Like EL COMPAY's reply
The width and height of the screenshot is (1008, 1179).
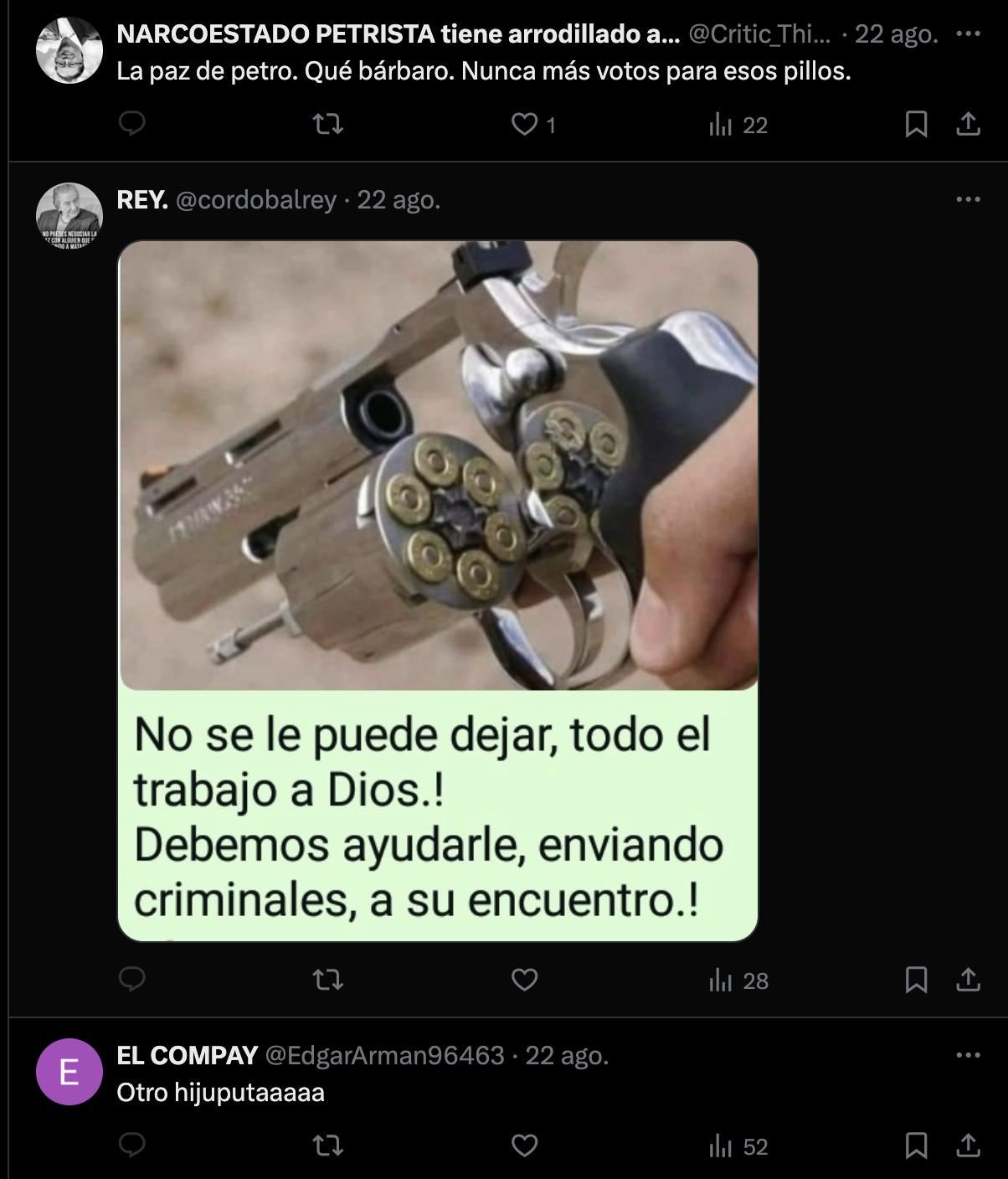click(525, 1146)
